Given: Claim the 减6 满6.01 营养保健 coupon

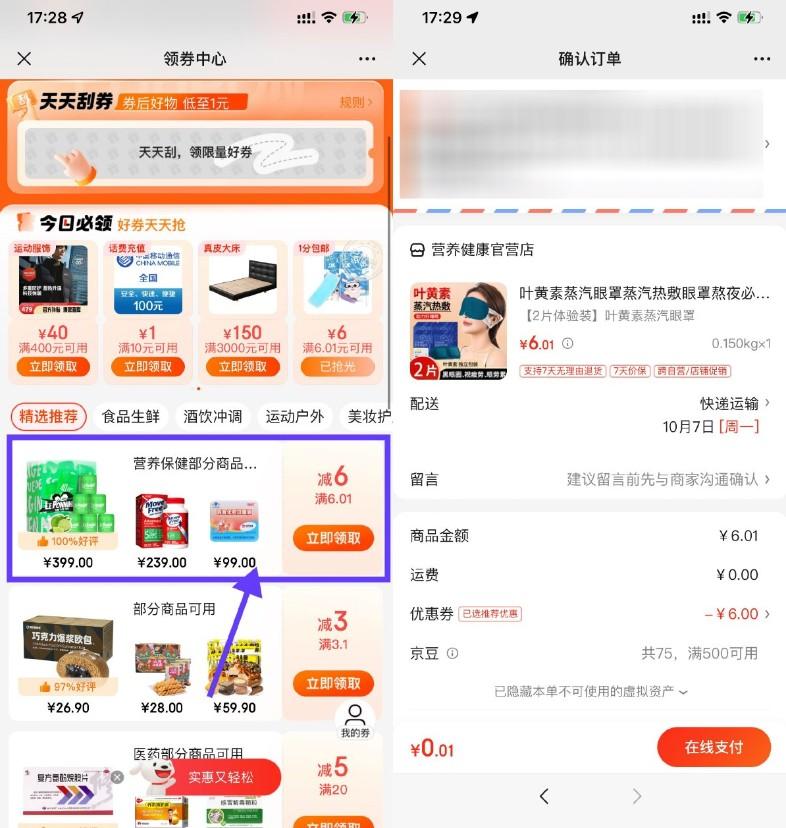Looking at the screenshot, I should [x=333, y=538].
